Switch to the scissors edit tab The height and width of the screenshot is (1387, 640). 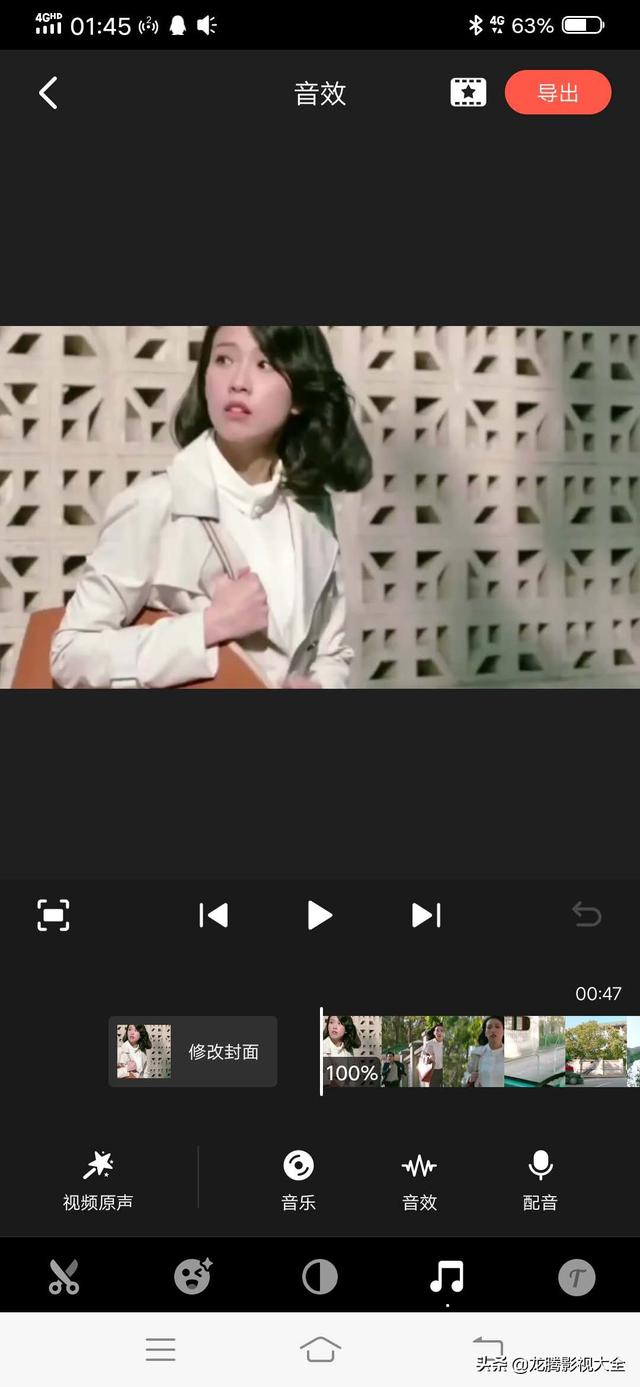click(64, 1277)
